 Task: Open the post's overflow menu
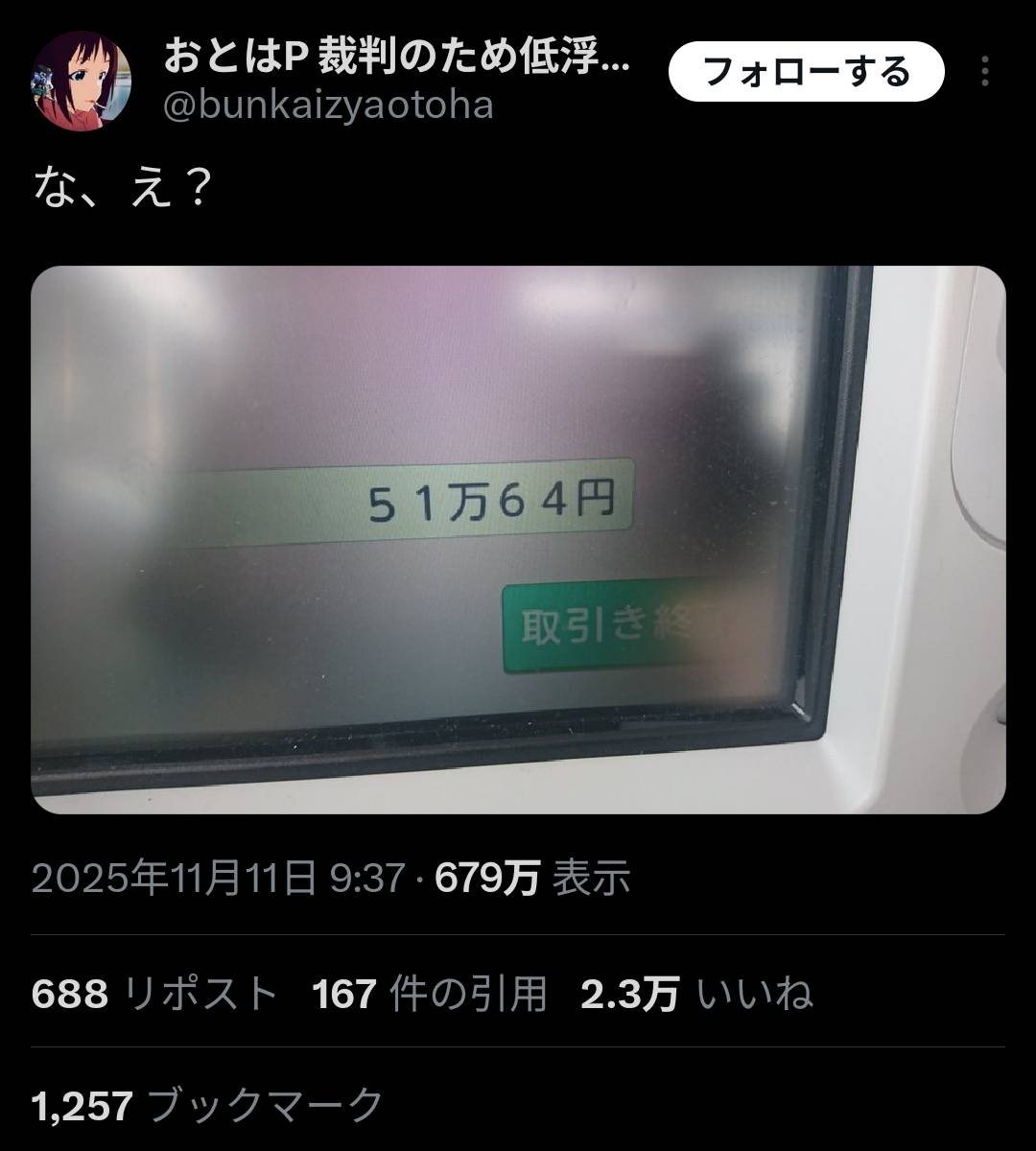click(x=985, y=72)
